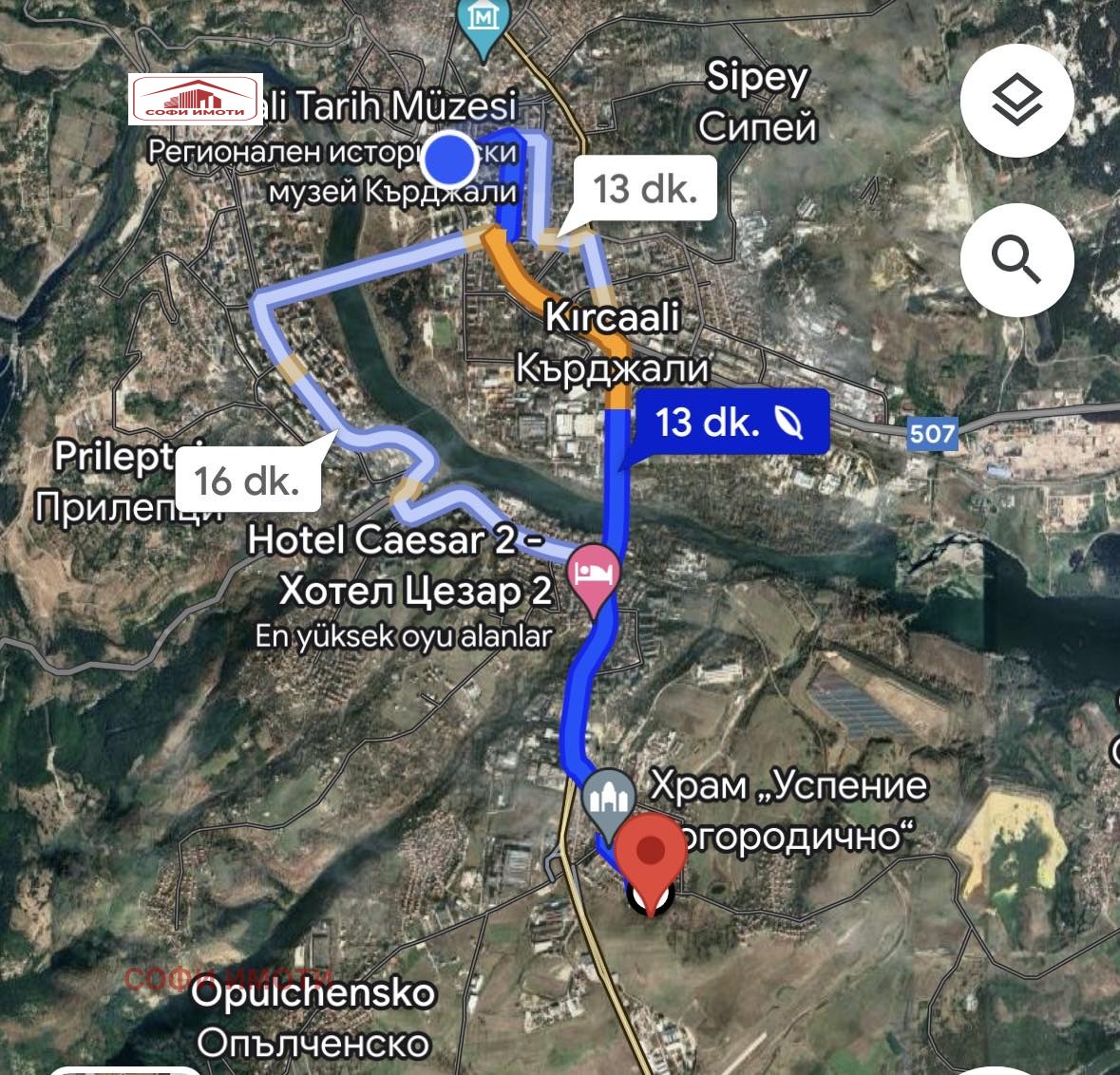1120x1075 pixels.
Task: Open the Hotel Caesar 2 pin
Action: click(x=594, y=575)
